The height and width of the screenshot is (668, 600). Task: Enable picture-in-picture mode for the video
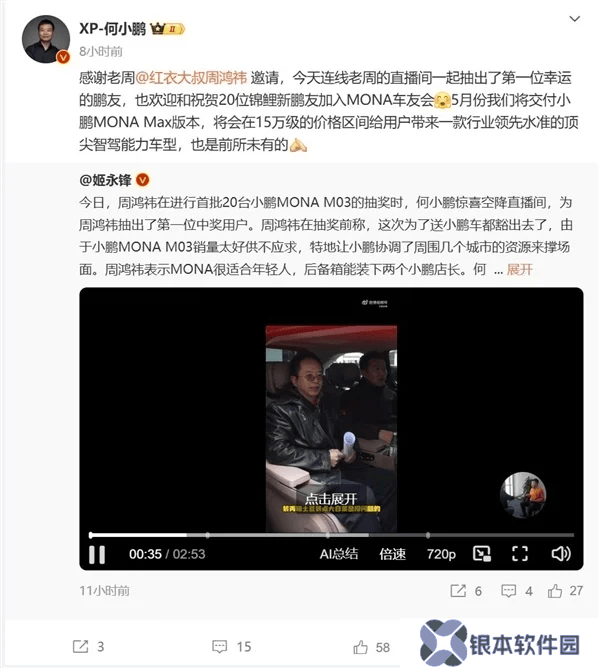[482, 553]
